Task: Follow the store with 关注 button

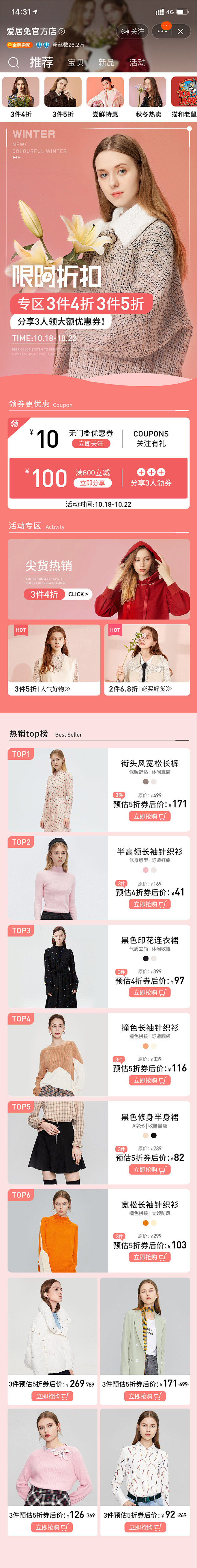Action: click(133, 31)
